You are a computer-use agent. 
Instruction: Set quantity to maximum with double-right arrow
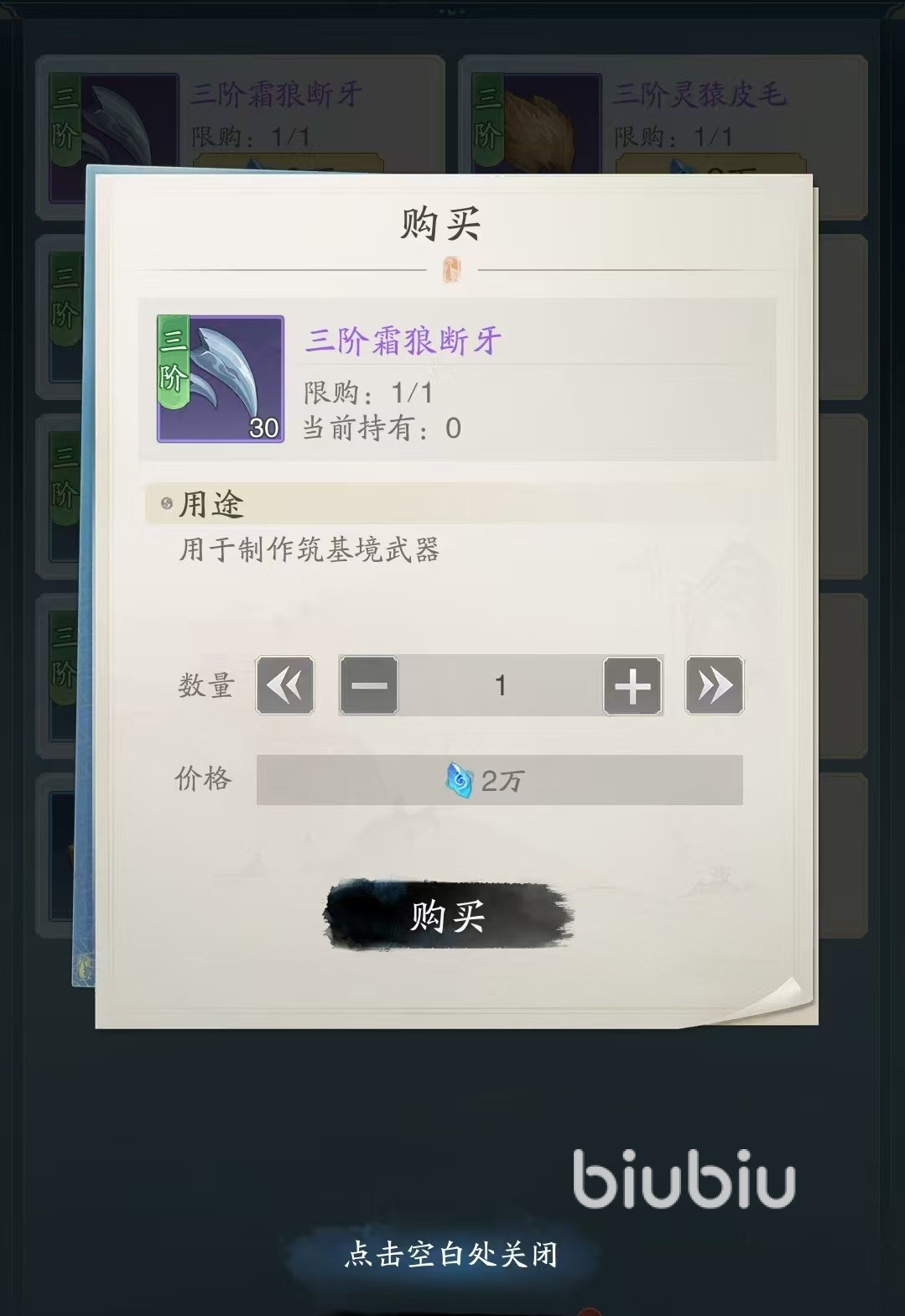(x=714, y=686)
